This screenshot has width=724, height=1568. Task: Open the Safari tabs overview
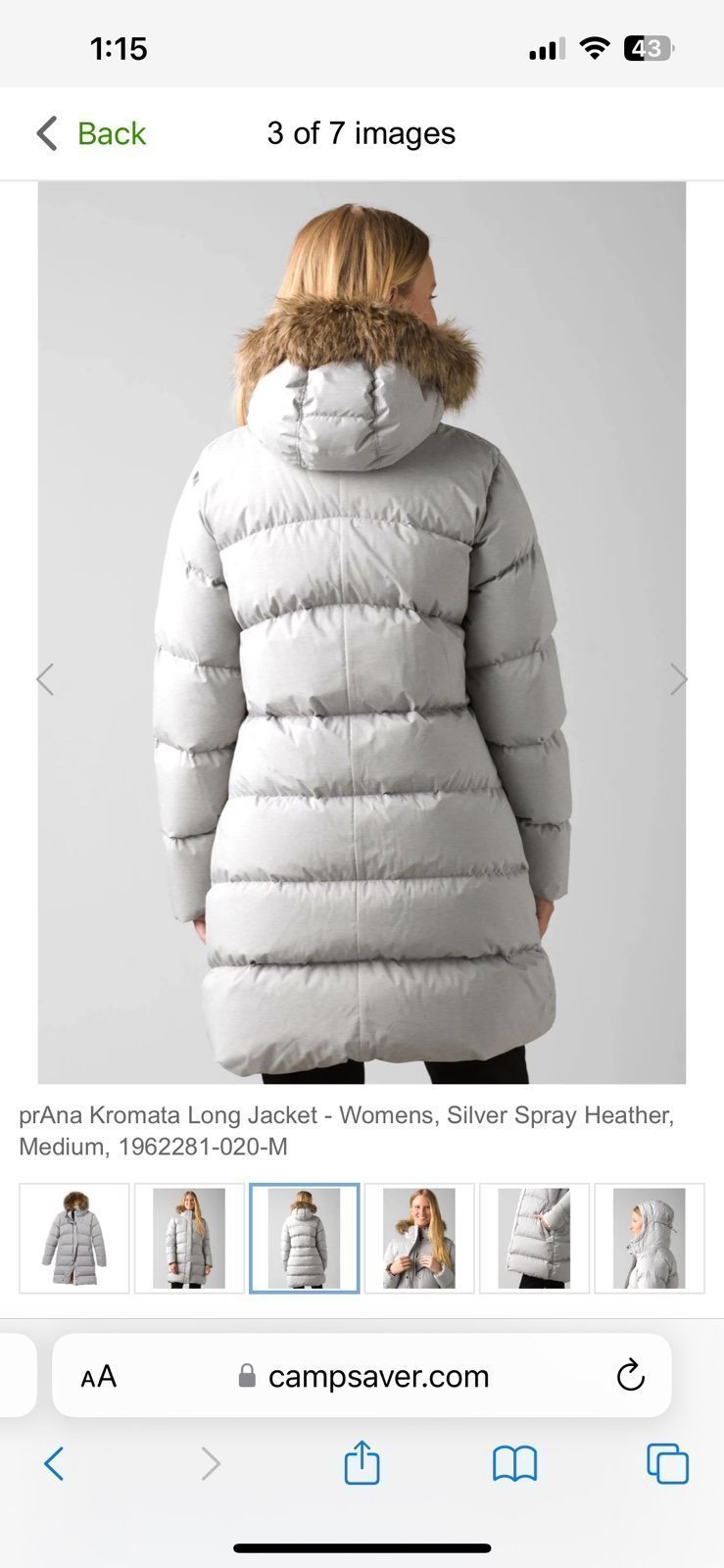[668, 1464]
